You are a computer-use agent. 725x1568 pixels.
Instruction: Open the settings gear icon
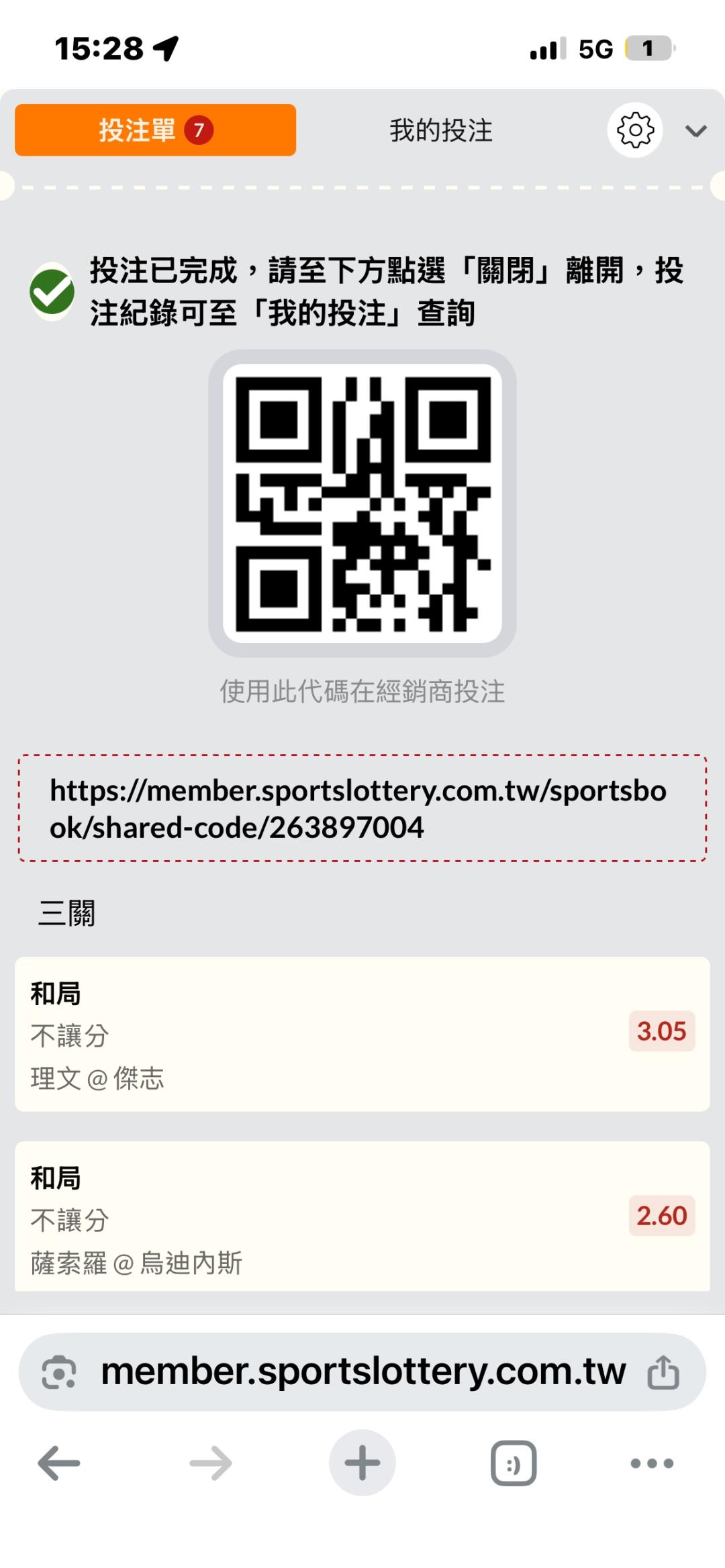[635, 130]
